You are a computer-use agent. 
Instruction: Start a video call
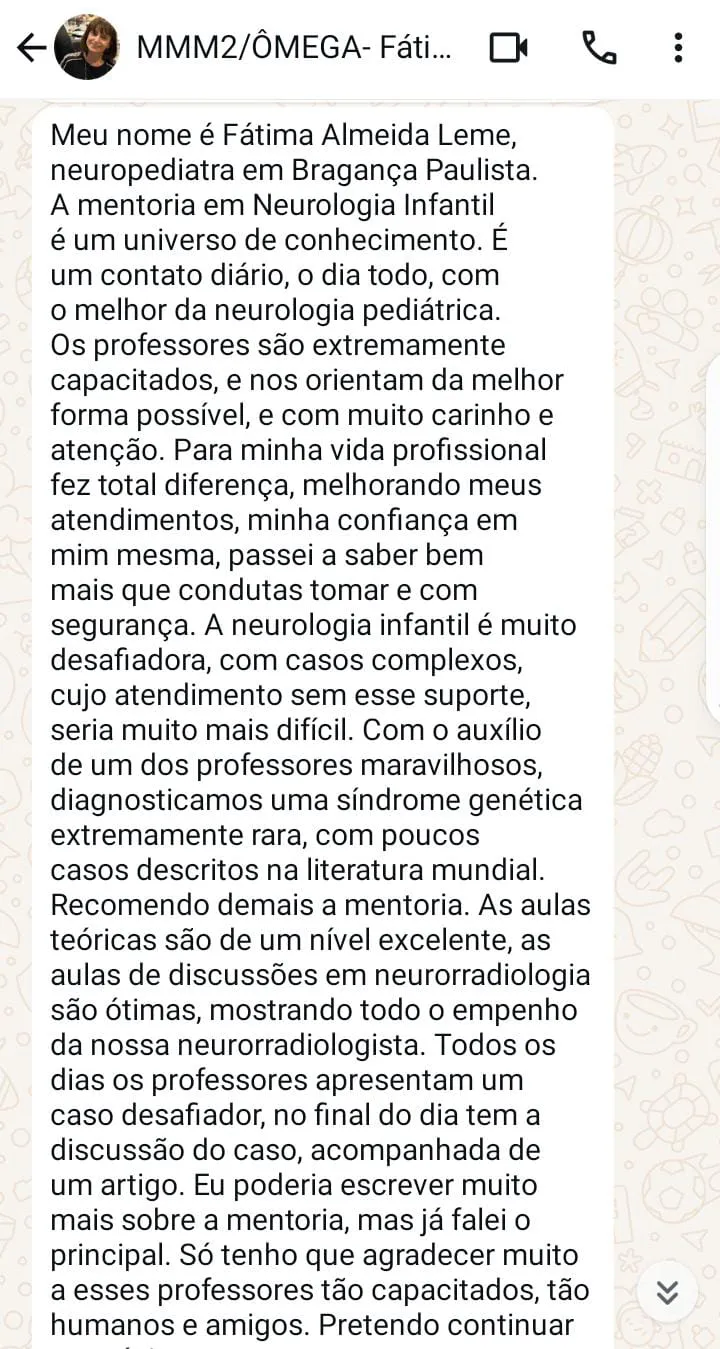(508, 48)
